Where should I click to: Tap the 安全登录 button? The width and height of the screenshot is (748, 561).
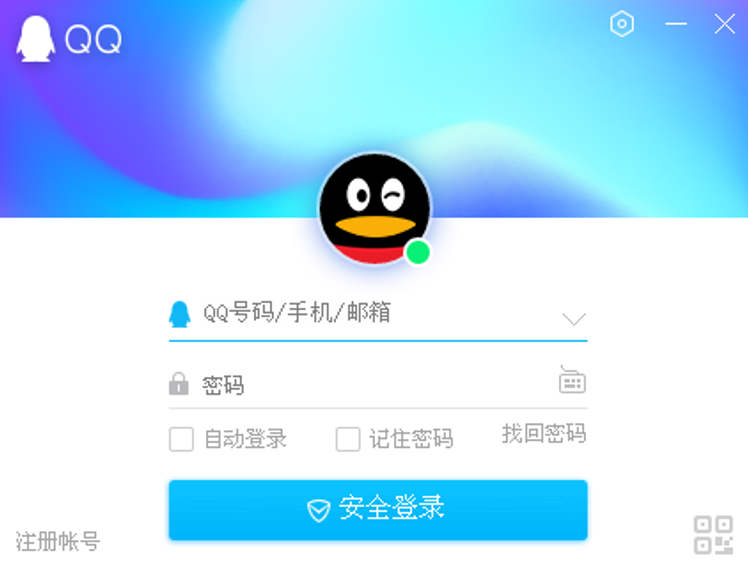tap(377, 509)
